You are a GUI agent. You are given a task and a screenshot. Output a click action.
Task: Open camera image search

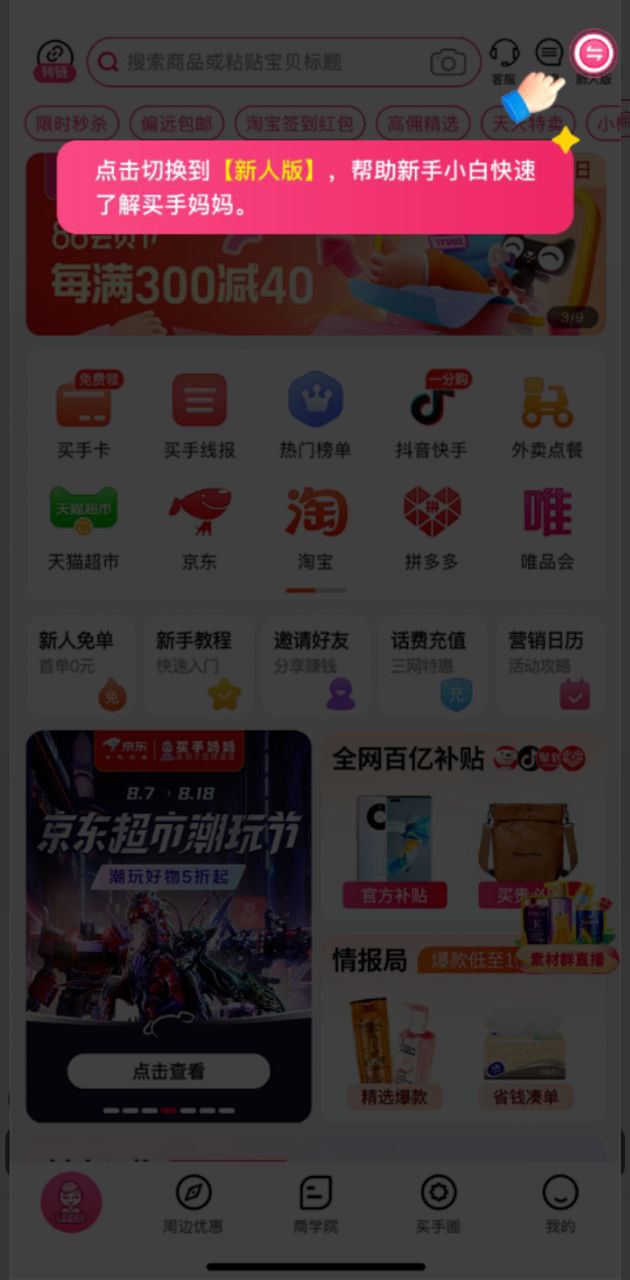(448, 63)
